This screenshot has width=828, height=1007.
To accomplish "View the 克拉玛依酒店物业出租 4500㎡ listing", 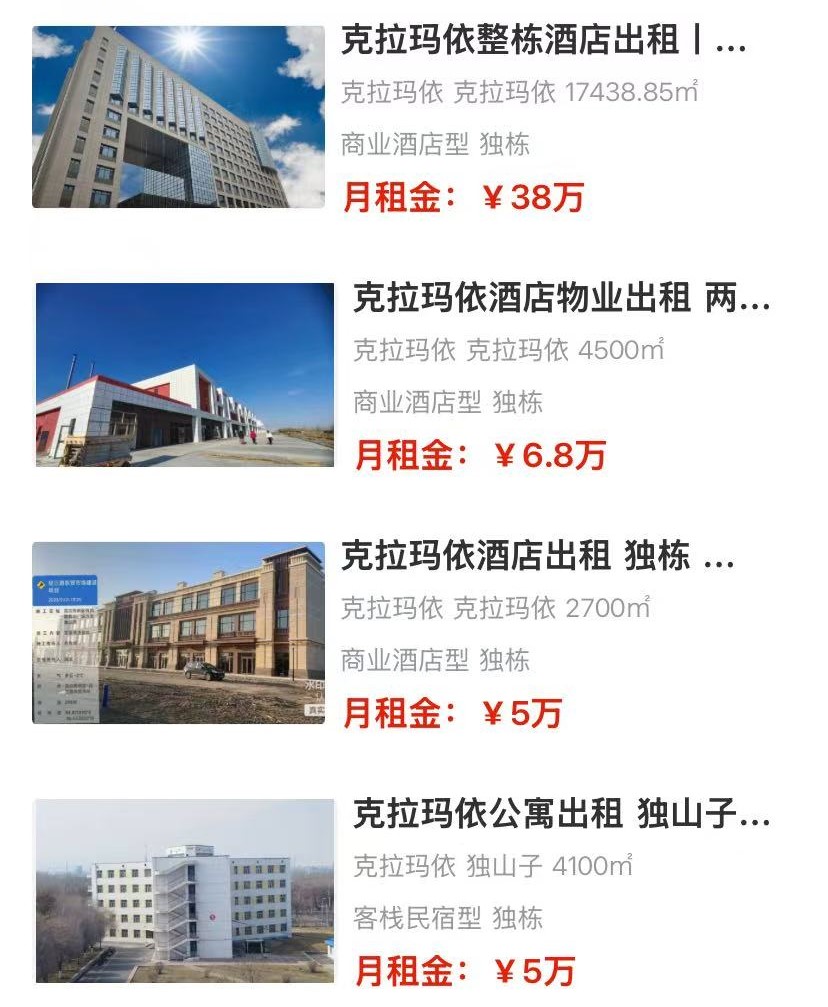I will click(x=561, y=299).
